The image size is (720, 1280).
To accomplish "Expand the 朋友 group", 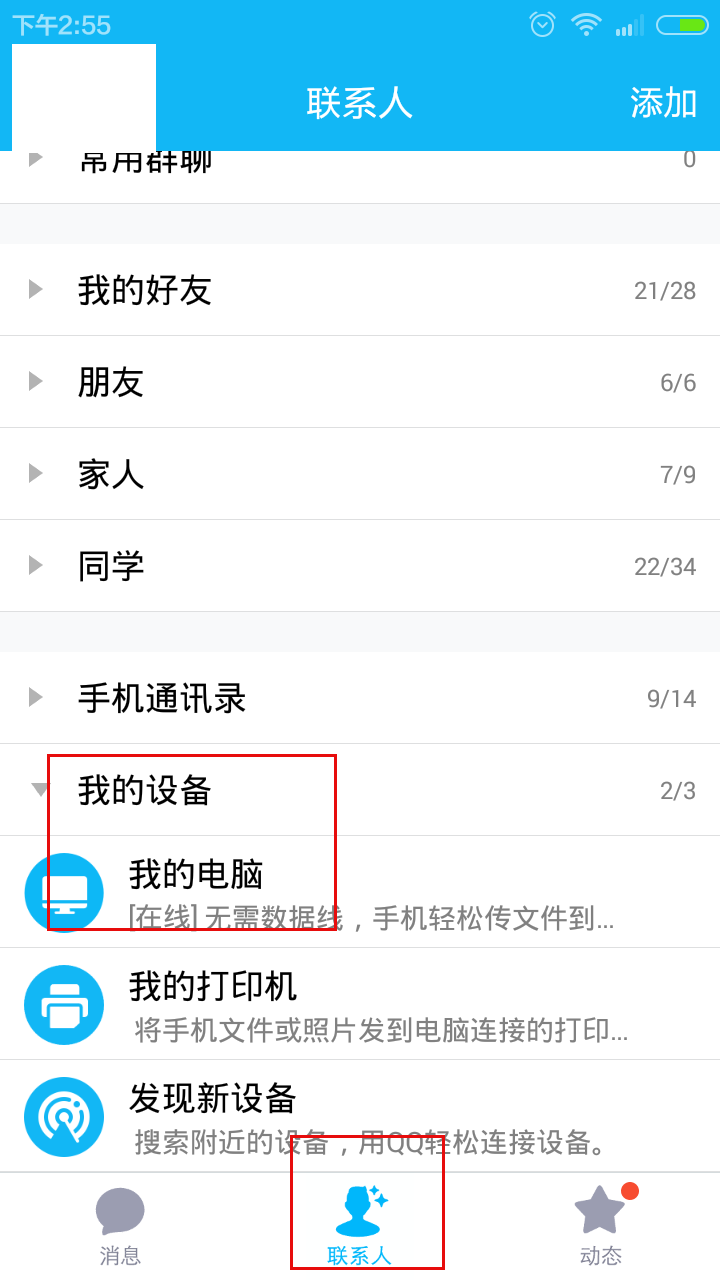I will pos(360,382).
